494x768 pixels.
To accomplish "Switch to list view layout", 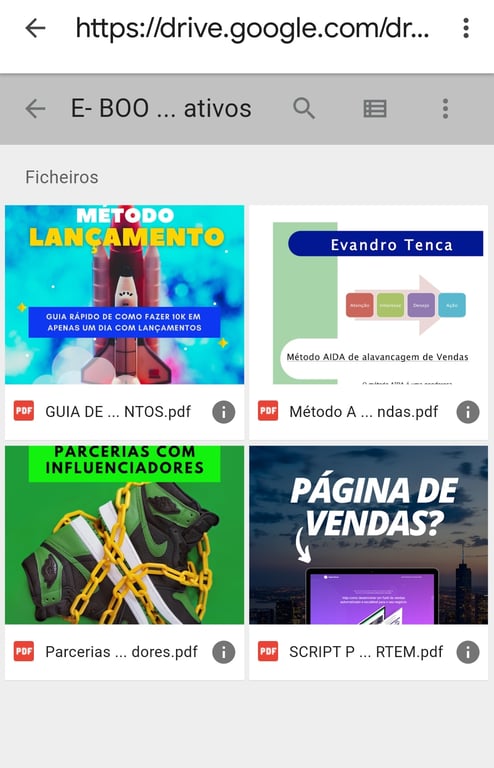I will (375, 108).
